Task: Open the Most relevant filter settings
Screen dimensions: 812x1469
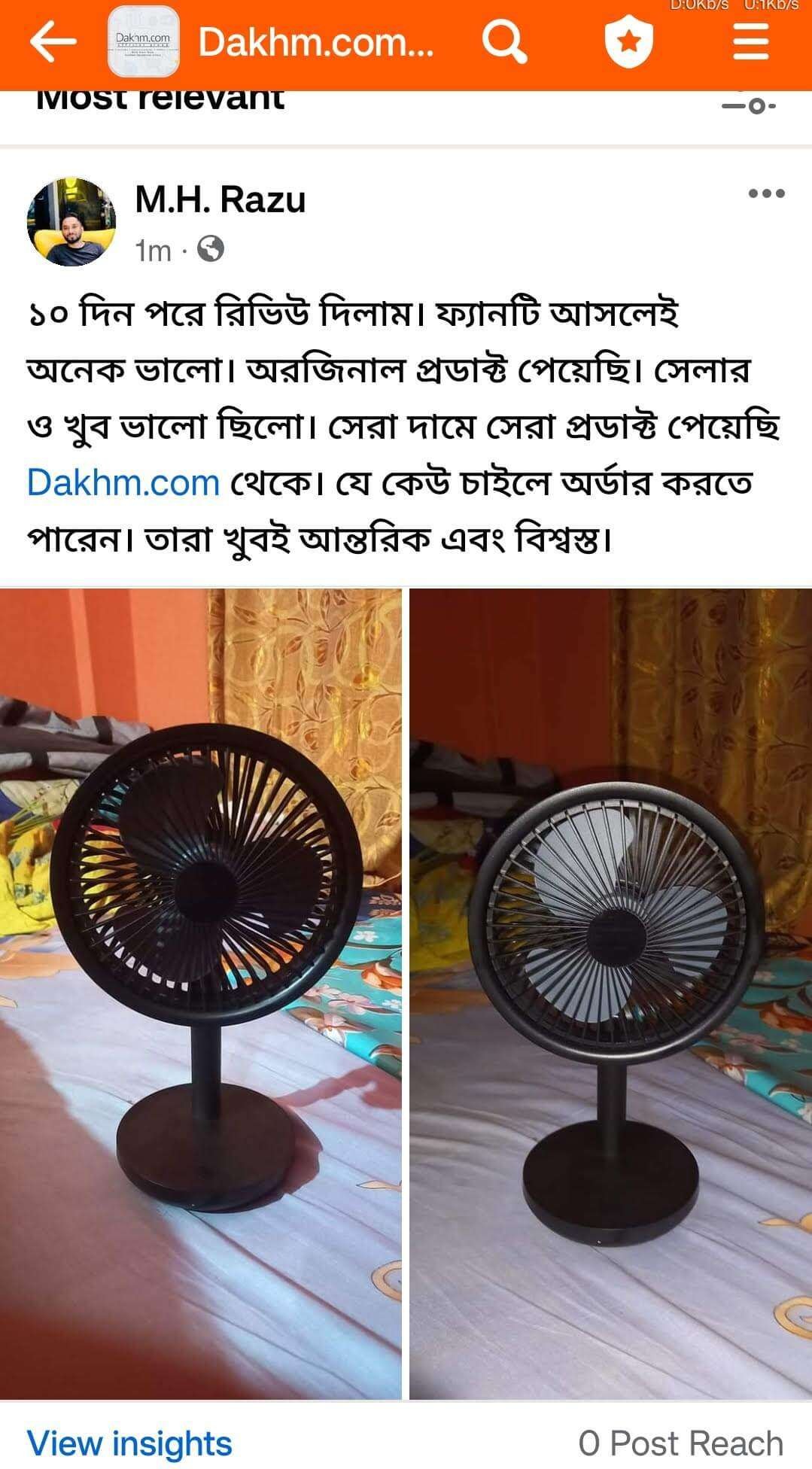Action: [748, 105]
